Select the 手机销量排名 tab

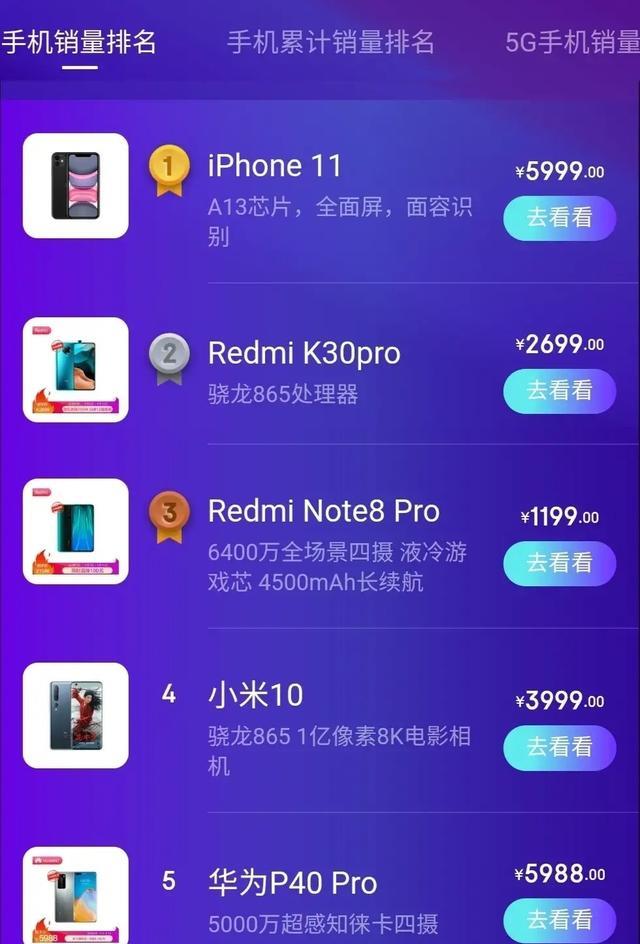click(x=78, y=42)
